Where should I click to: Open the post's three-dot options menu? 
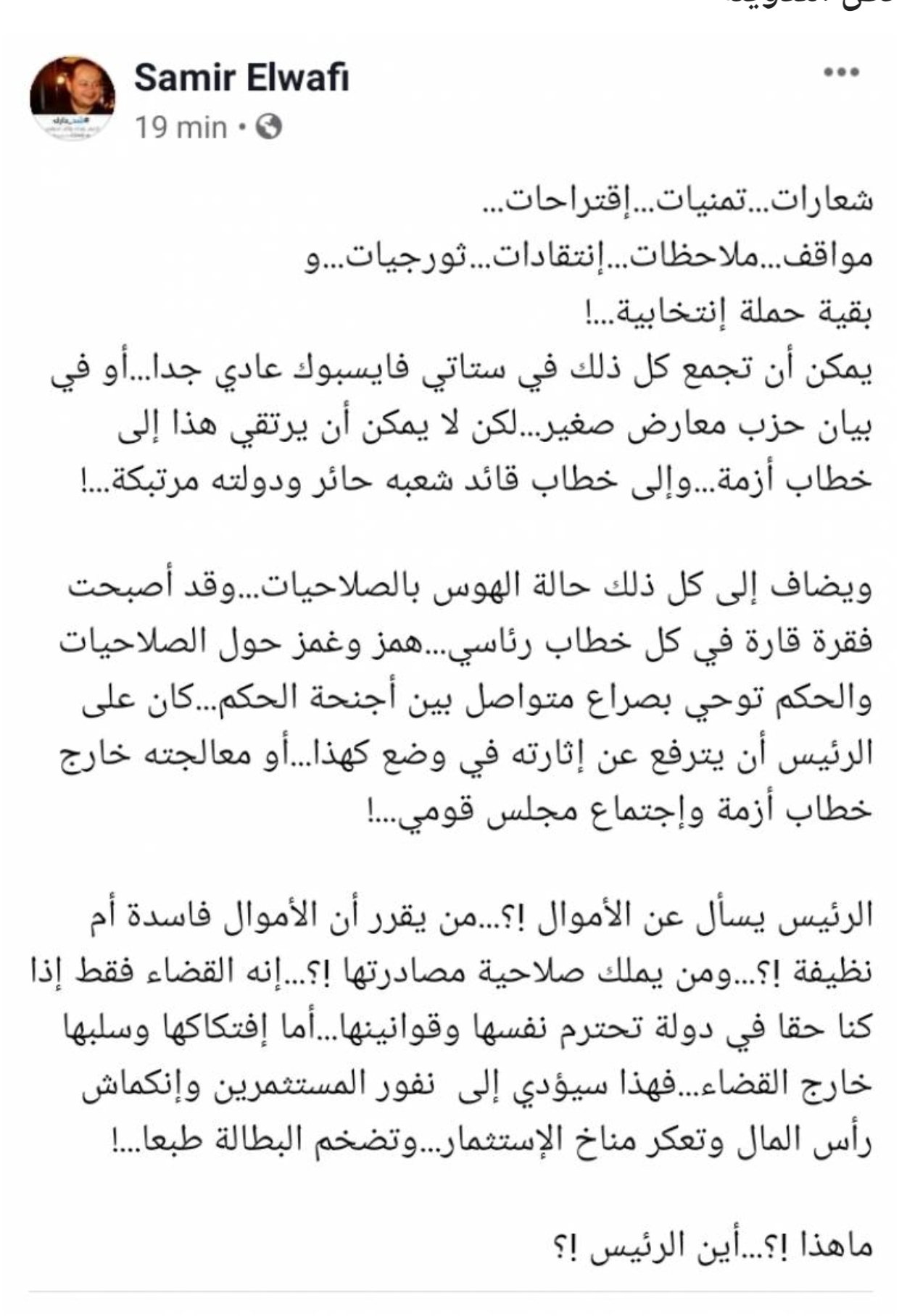[x=841, y=72]
